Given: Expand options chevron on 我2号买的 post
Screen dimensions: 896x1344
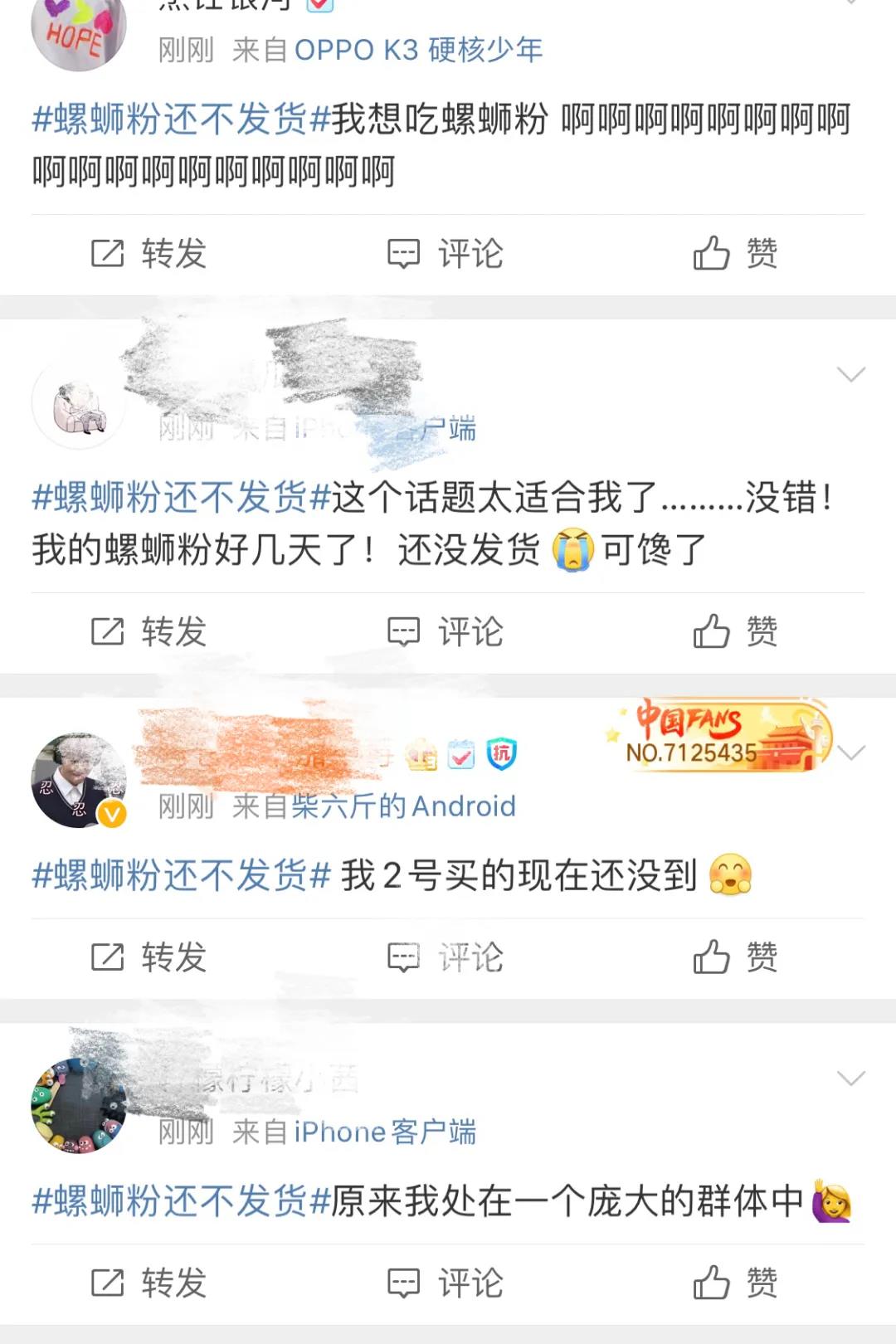Looking at the screenshot, I should click(x=851, y=753).
